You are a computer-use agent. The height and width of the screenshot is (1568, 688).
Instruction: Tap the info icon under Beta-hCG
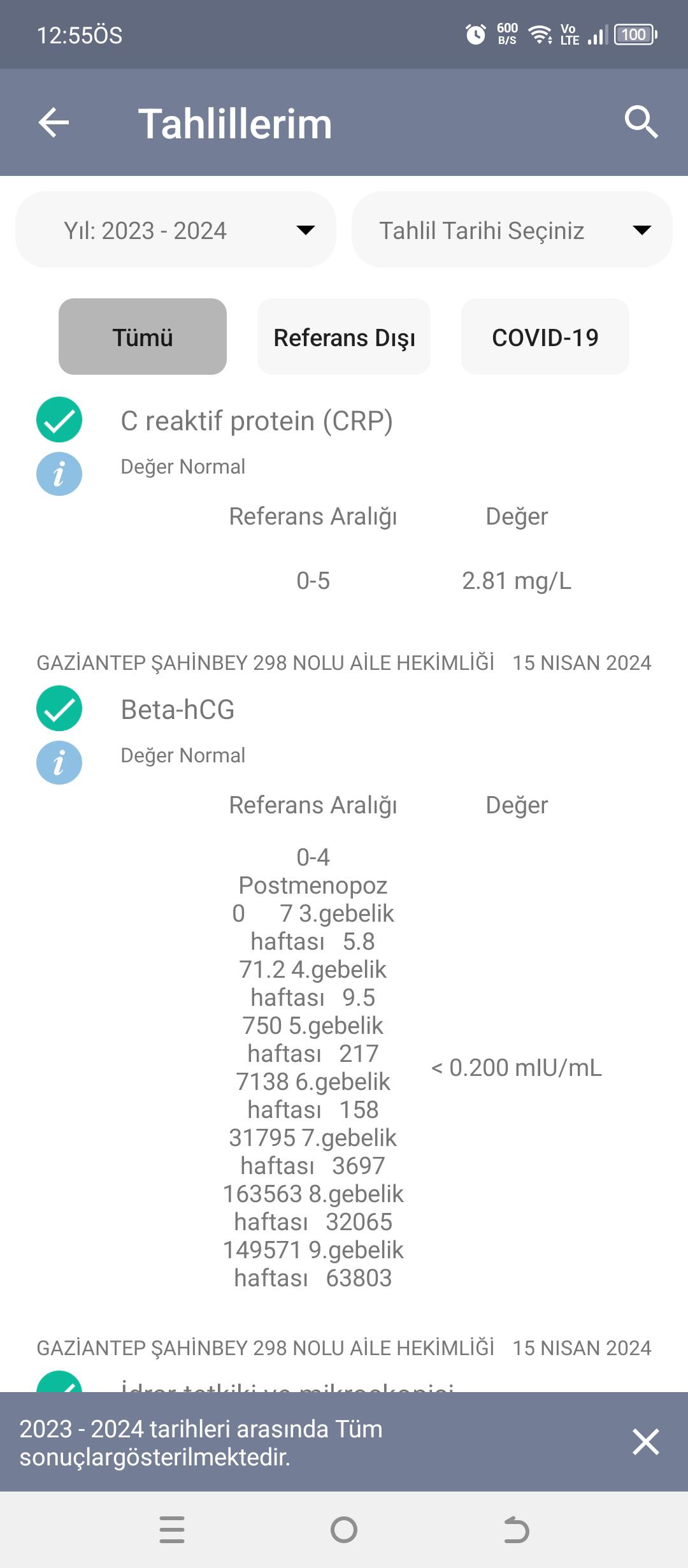tap(59, 763)
